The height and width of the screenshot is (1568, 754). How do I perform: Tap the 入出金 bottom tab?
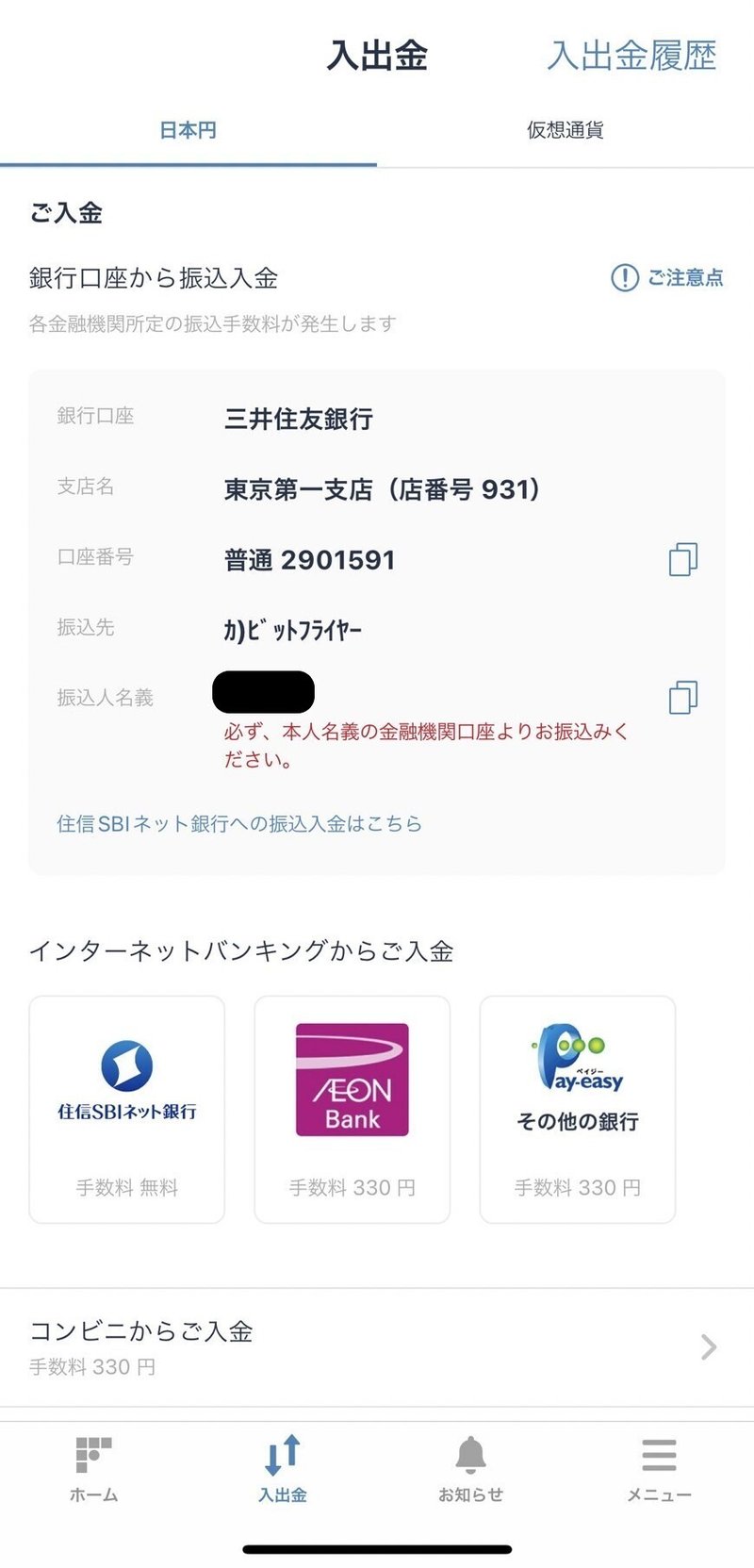click(x=283, y=1469)
